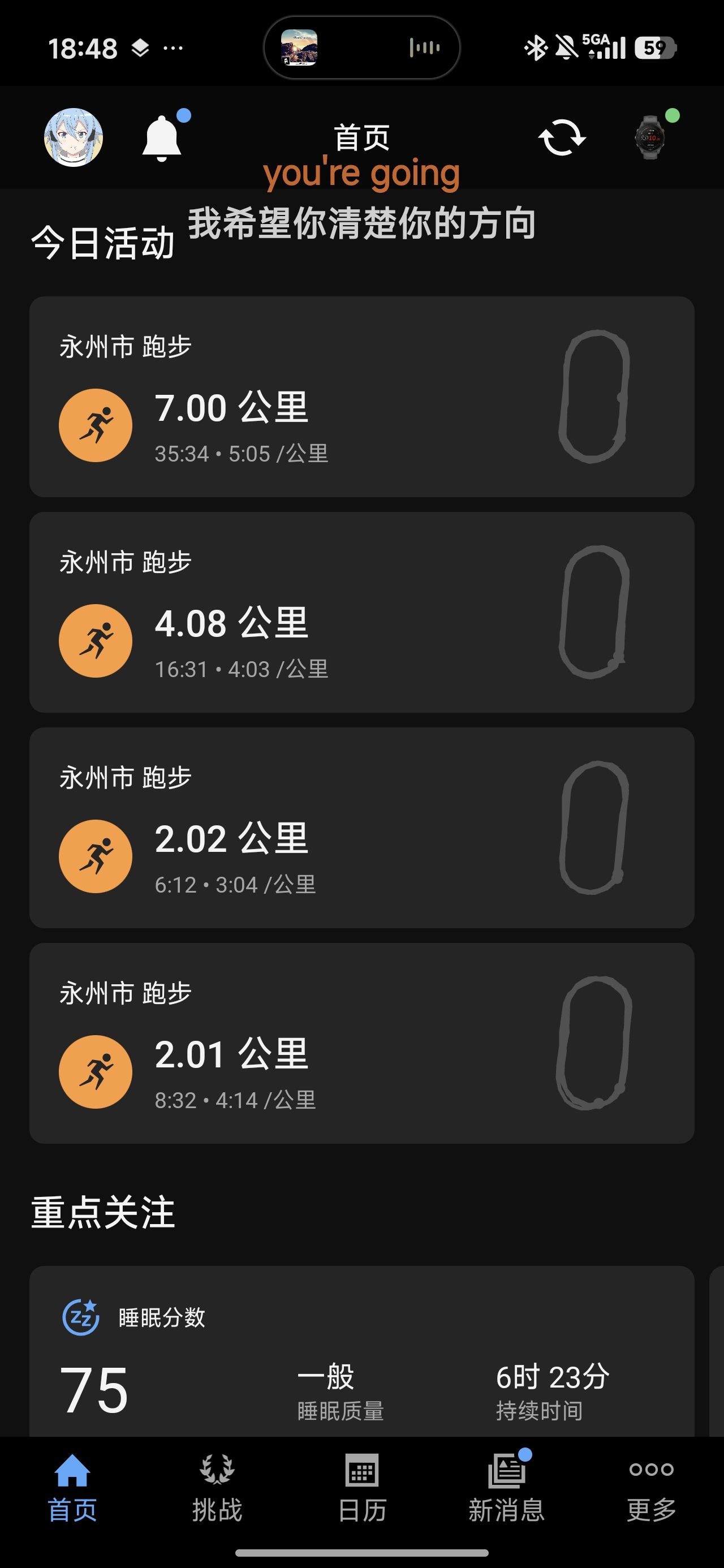
Task: View the 2.02 公里 run details
Action: tap(361, 828)
